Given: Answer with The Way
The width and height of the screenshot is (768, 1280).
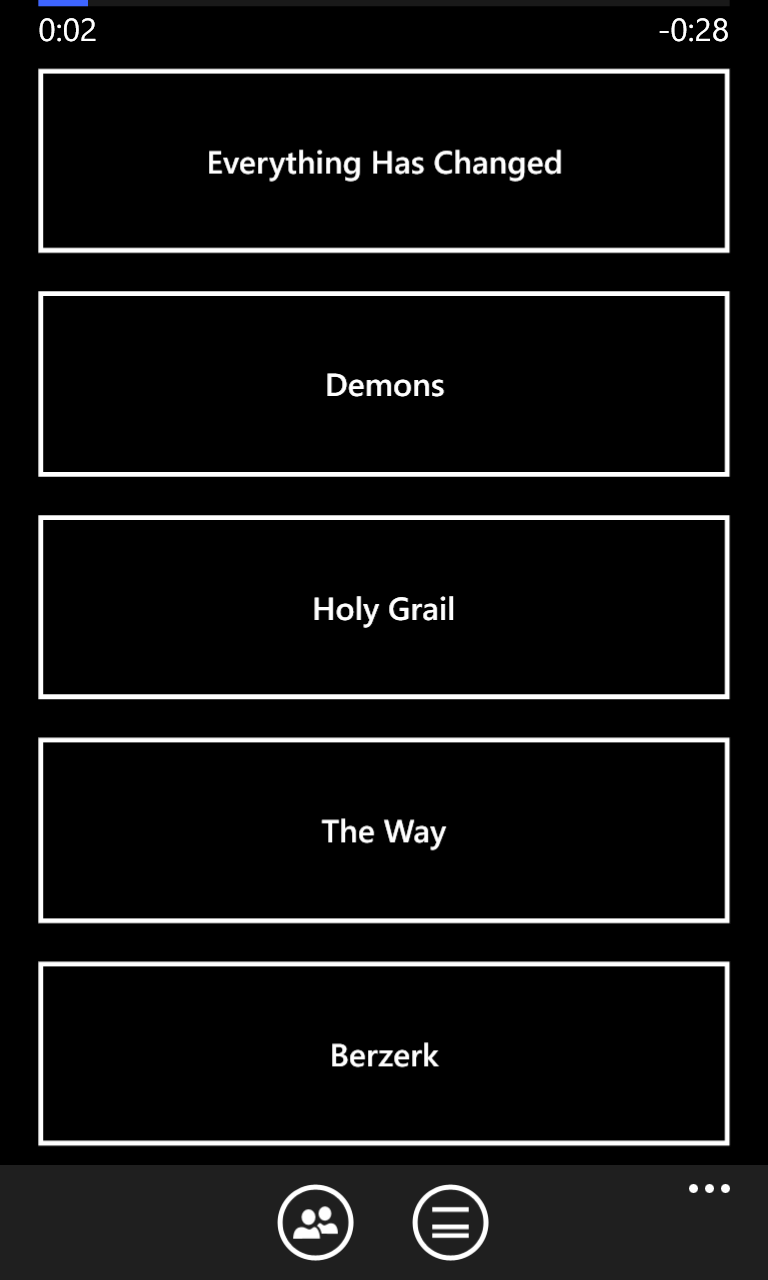Looking at the screenshot, I should [384, 830].
